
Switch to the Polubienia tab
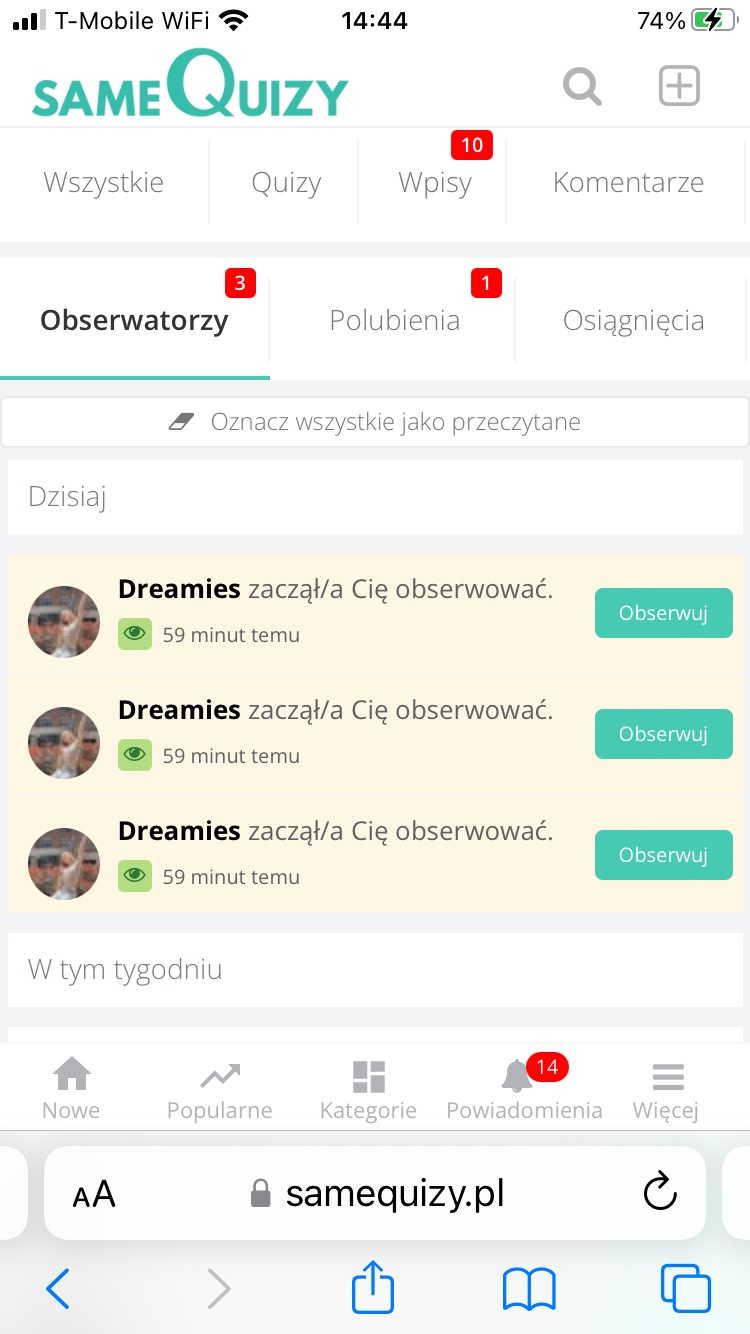point(395,321)
